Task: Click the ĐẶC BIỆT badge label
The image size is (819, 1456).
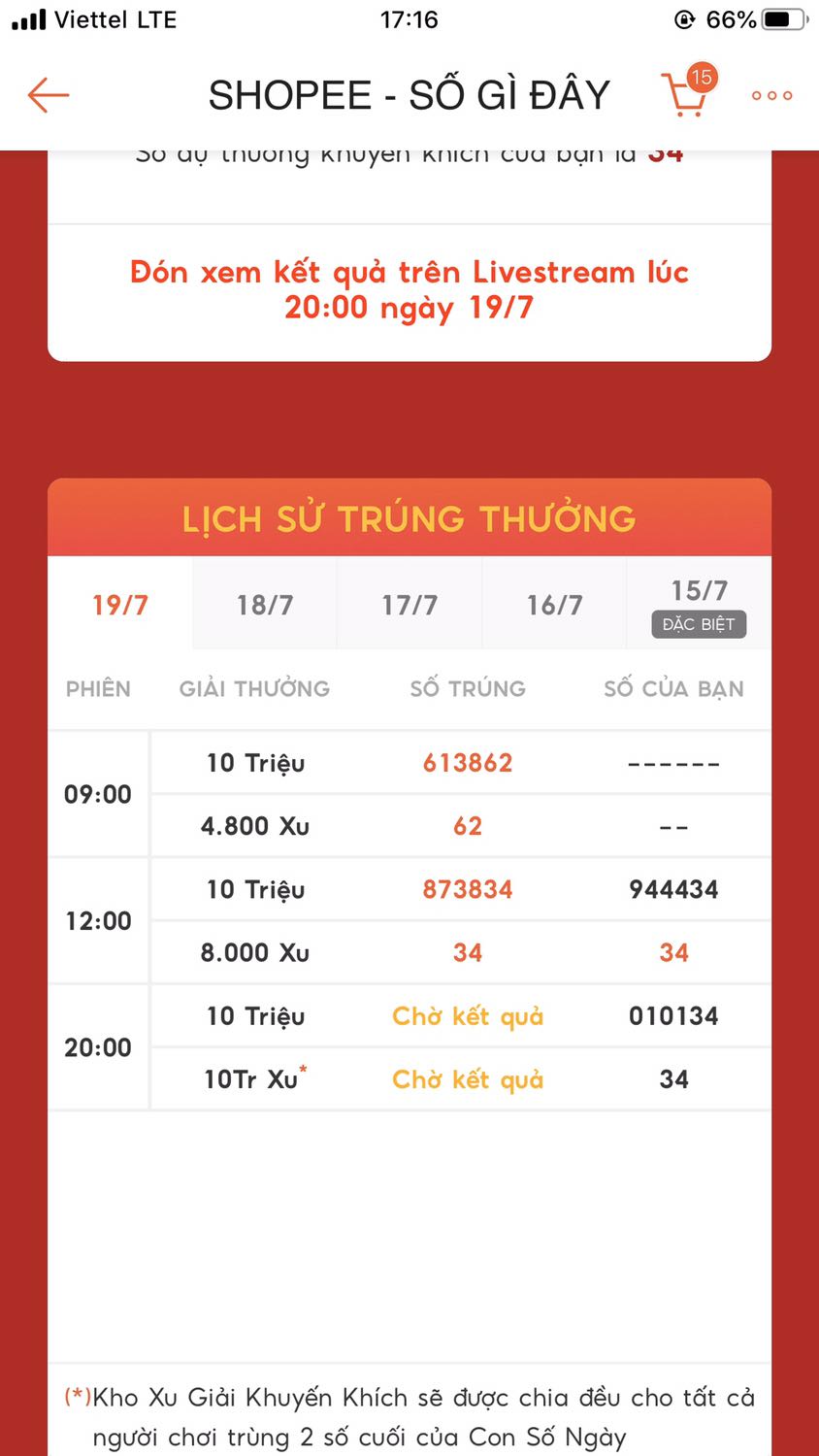Action: coord(697,624)
